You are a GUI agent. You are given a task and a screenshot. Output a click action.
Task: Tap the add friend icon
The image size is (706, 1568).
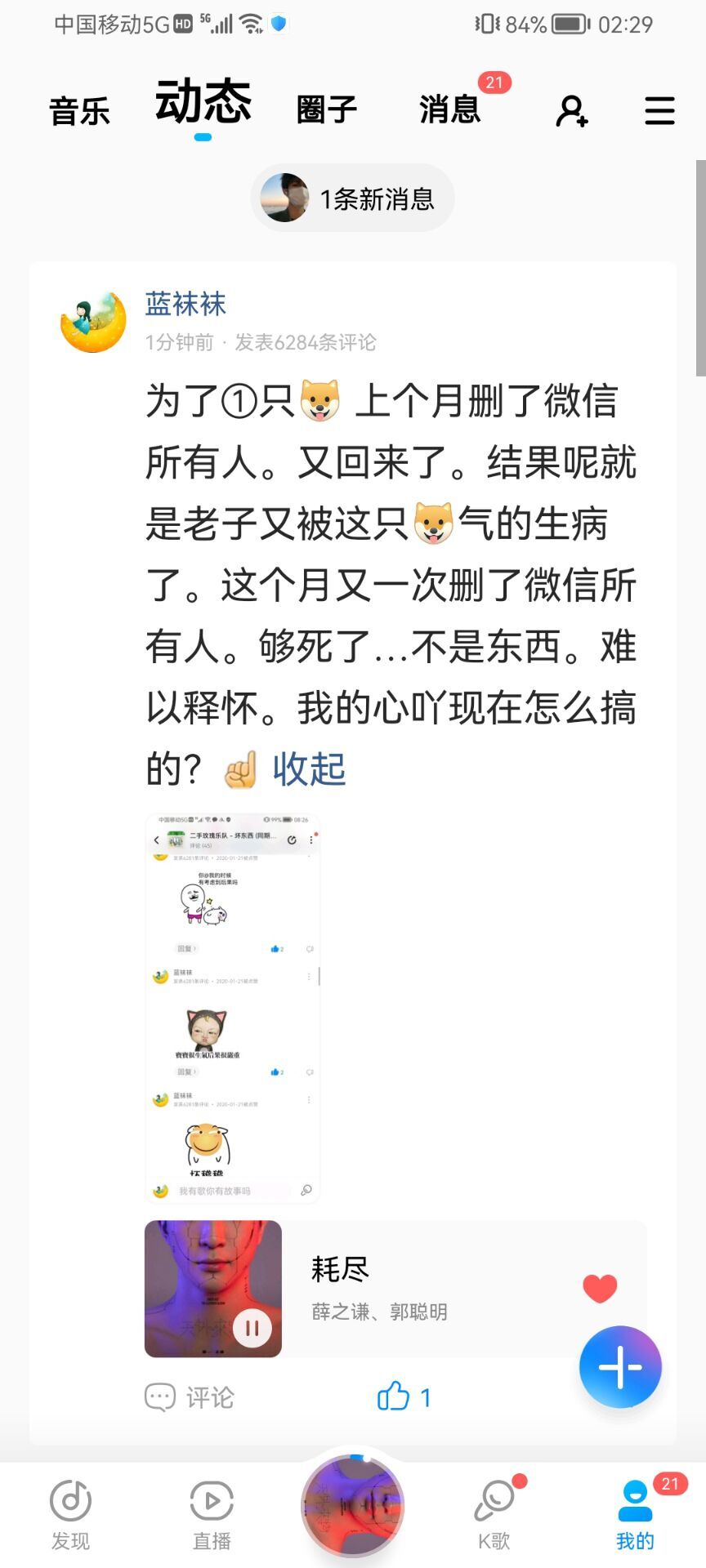(572, 110)
